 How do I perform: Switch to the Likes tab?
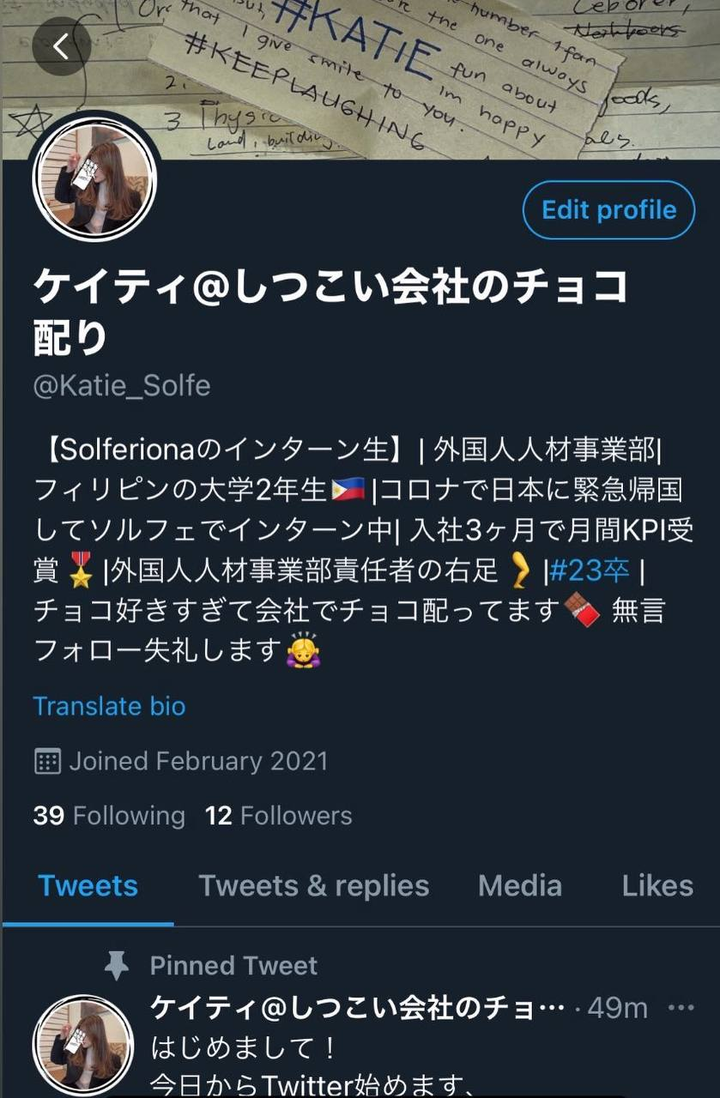[657, 885]
